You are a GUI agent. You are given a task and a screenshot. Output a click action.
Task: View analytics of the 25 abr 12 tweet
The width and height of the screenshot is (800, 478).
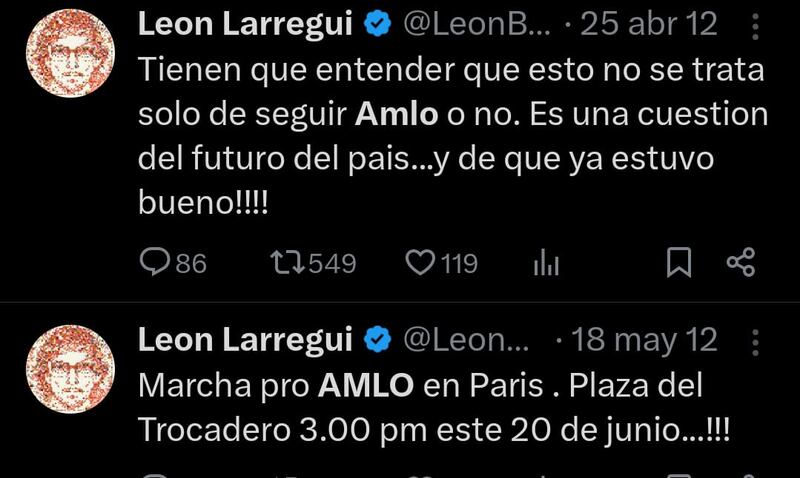pyautogui.click(x=545, y=263)
